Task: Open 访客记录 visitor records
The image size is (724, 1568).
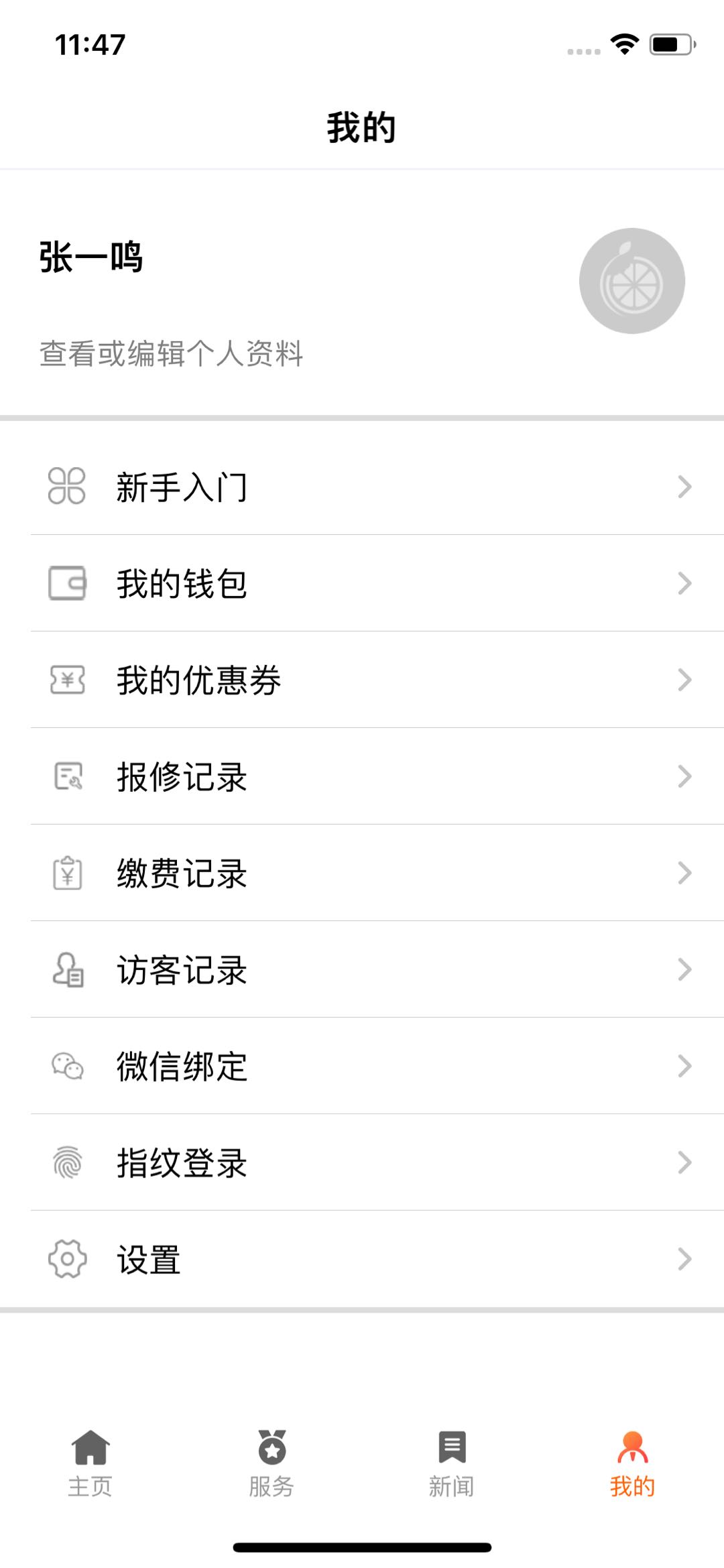Action: (x=362, y=969)
